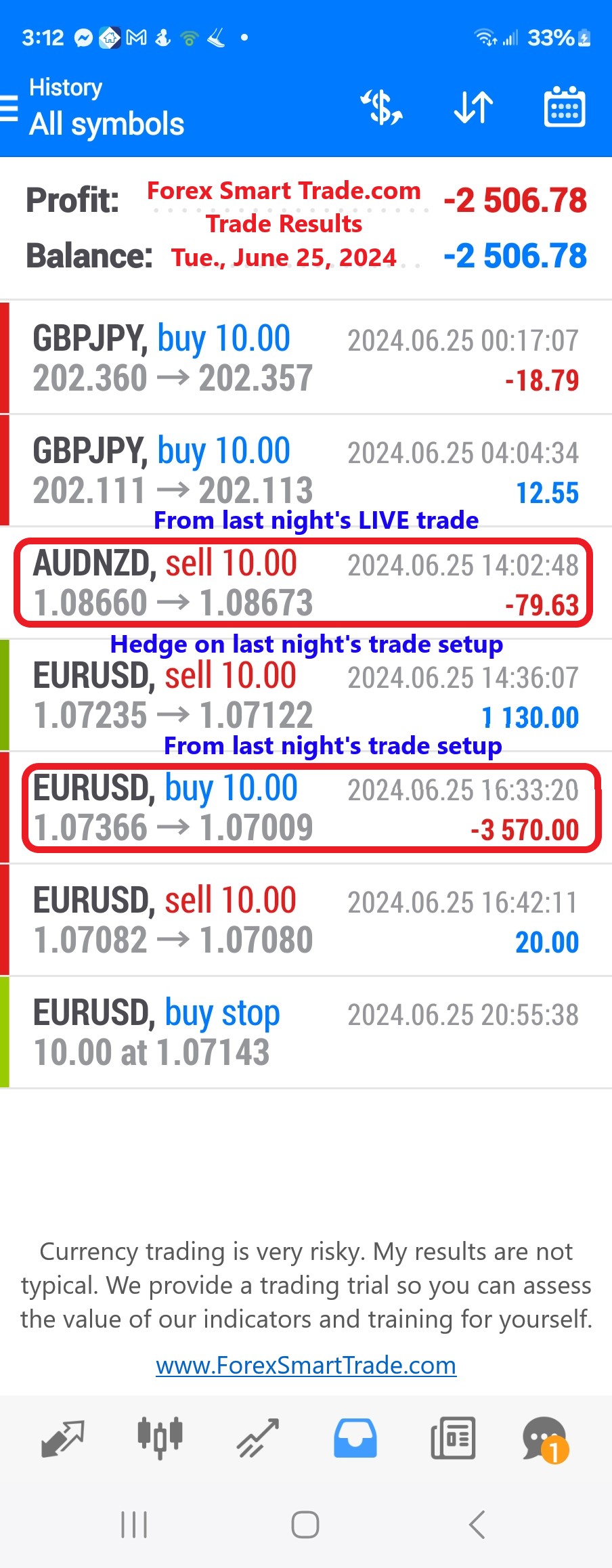
Task: Expand the EURUSD buy stop order
Action: pos(306,1032)
